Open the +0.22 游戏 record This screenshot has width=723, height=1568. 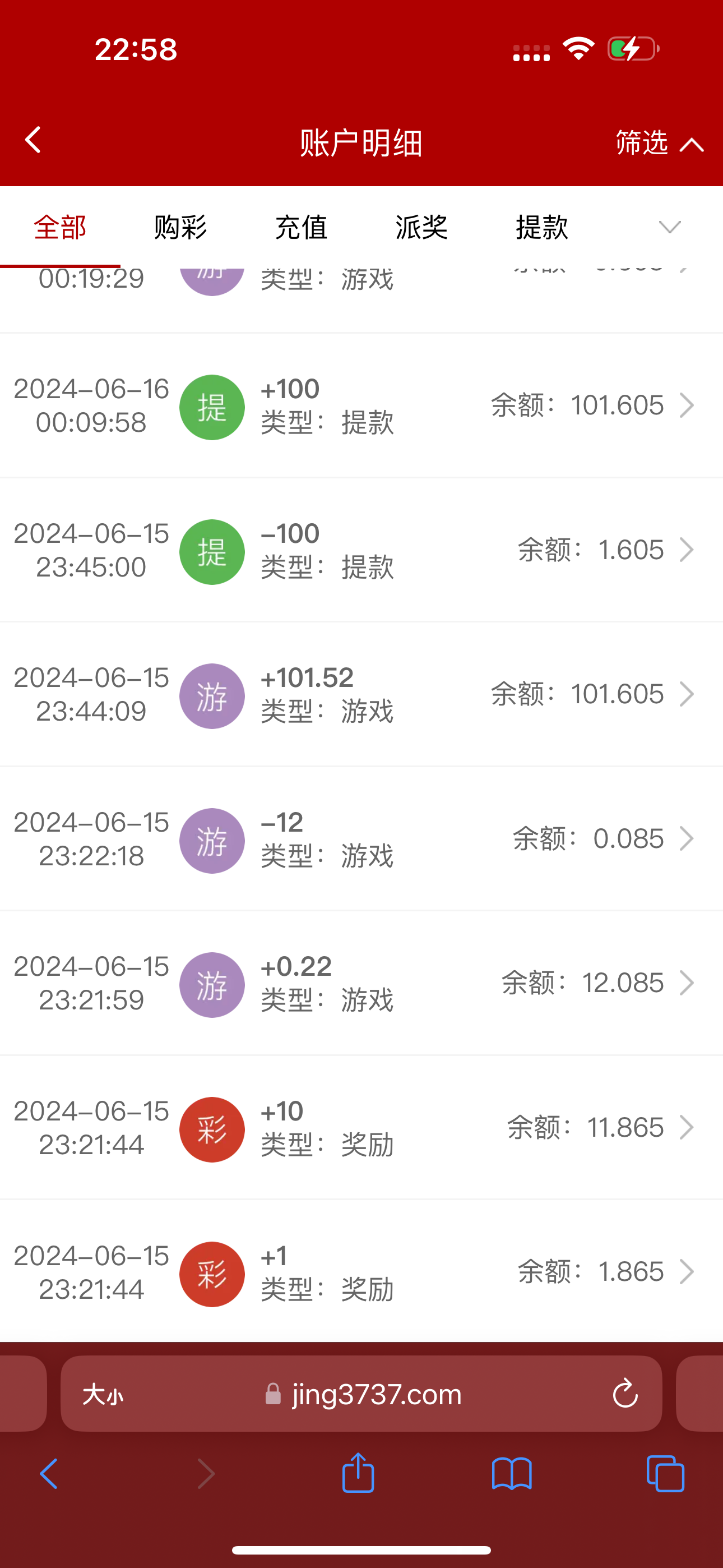[361, 984]
